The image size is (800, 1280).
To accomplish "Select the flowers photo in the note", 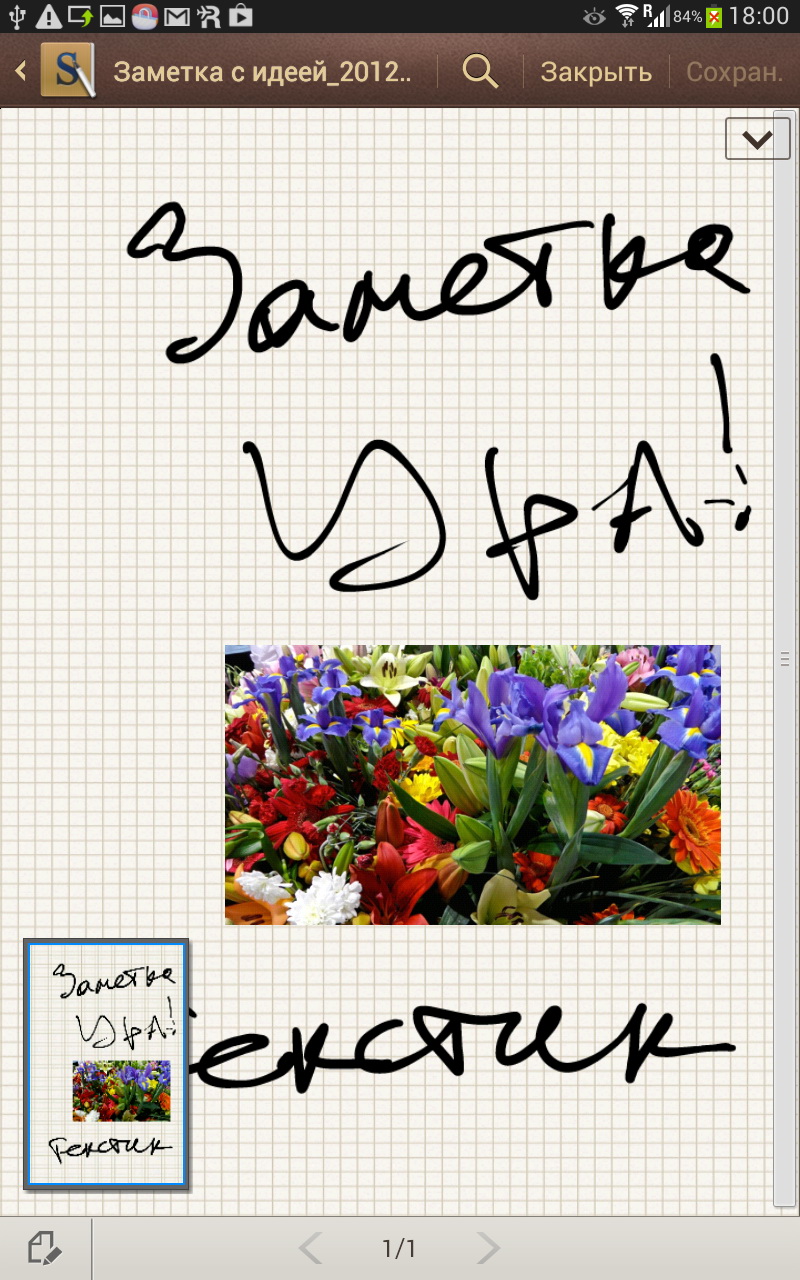I will (472, 785).
